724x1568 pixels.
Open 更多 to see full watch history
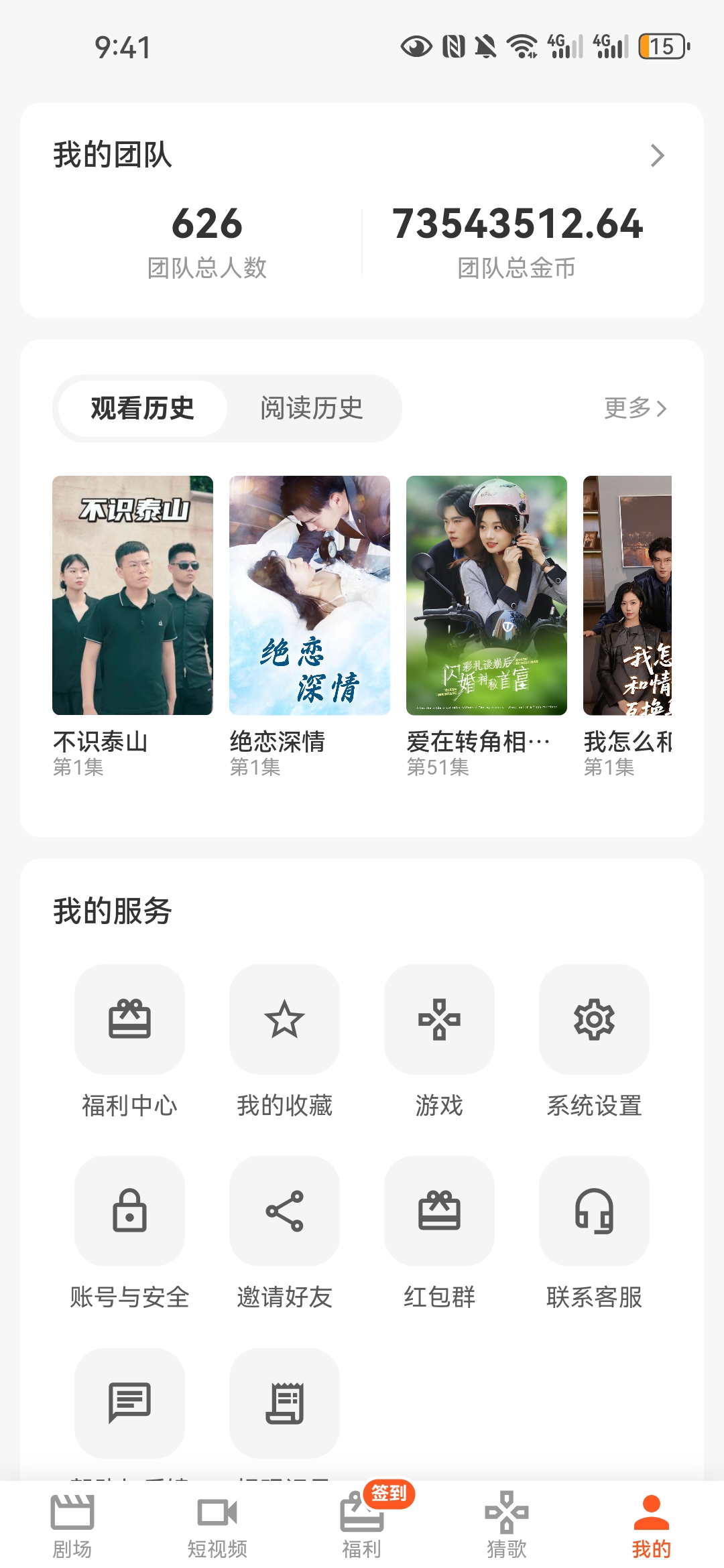point(633,408)
